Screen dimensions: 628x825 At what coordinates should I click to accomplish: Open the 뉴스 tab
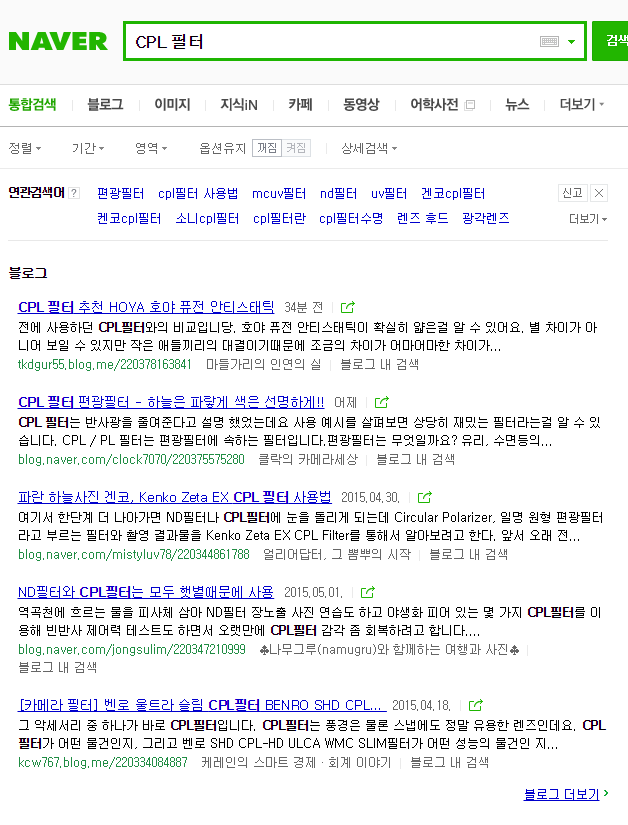pyautogui.click(x=517, y=104)
